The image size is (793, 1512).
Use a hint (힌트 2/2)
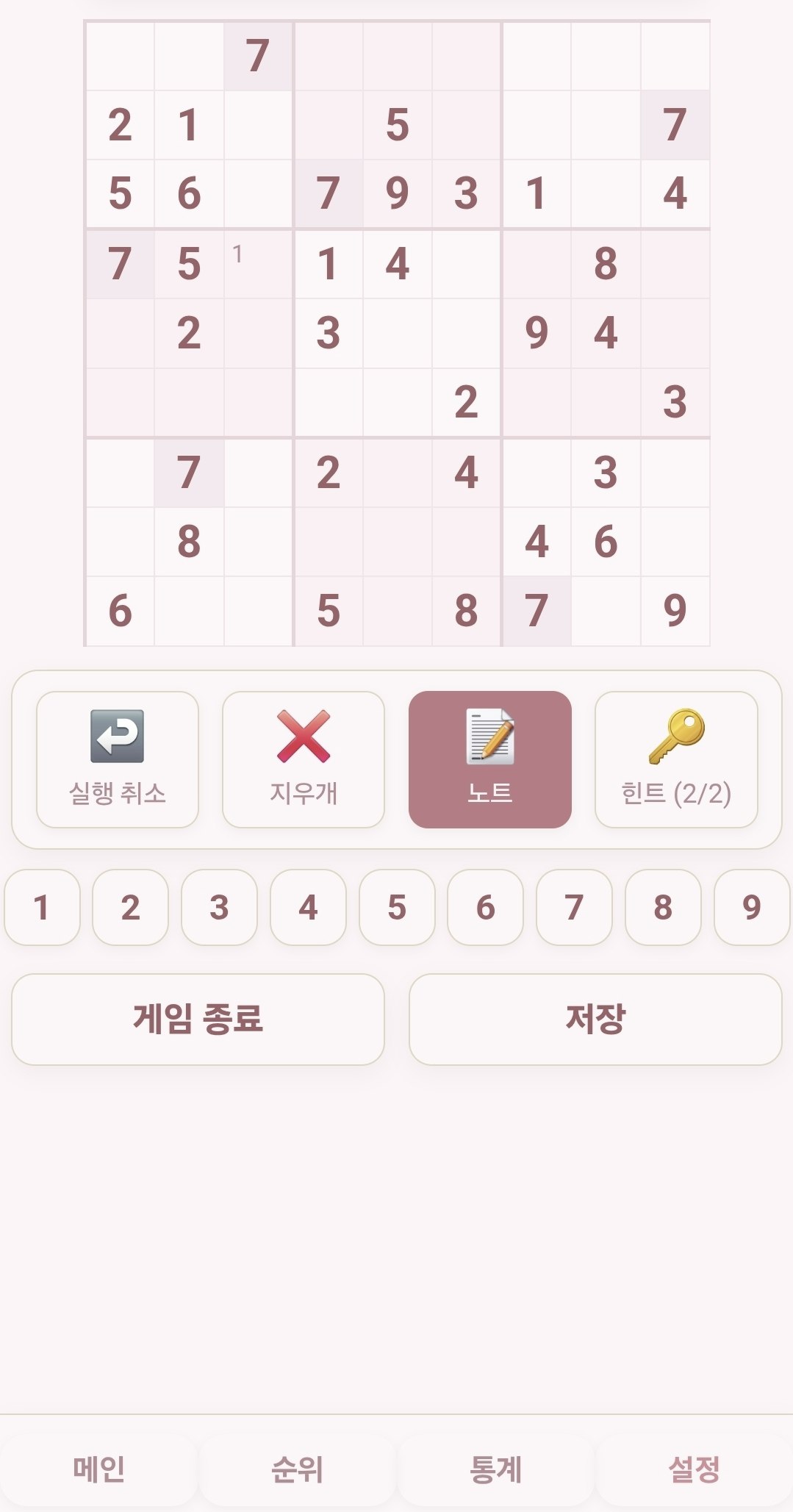pyautogui.click(x=675, y=759)
